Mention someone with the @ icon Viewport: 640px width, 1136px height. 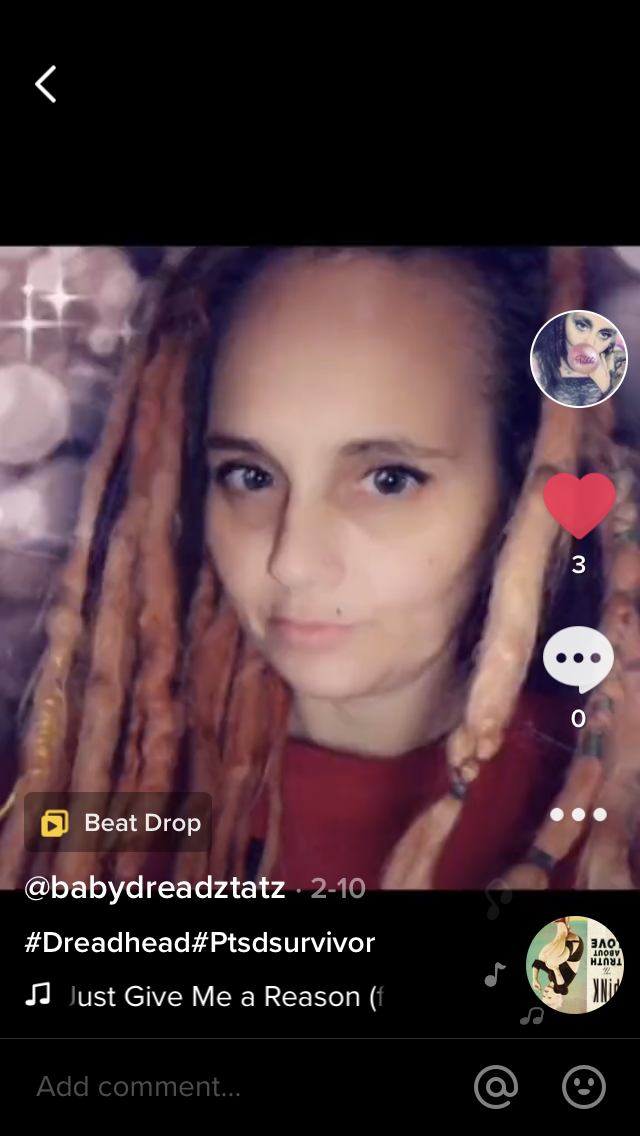point(496,1087)
